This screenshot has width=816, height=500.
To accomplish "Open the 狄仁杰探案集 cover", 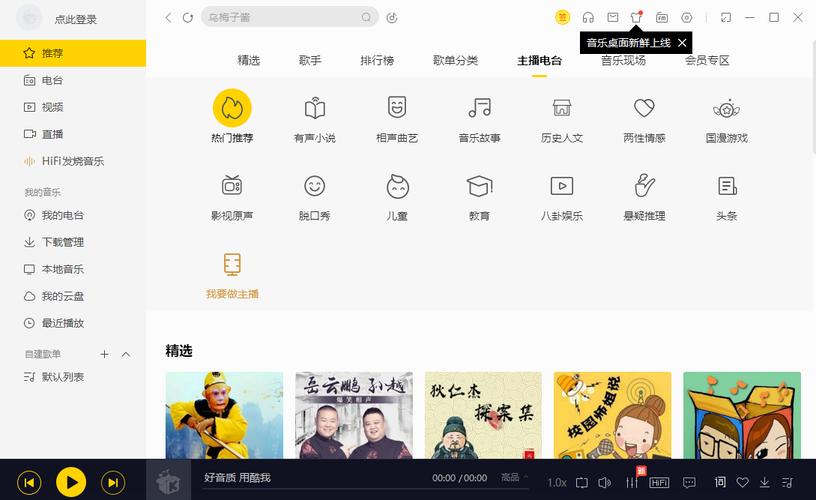I will pos(483,415).
